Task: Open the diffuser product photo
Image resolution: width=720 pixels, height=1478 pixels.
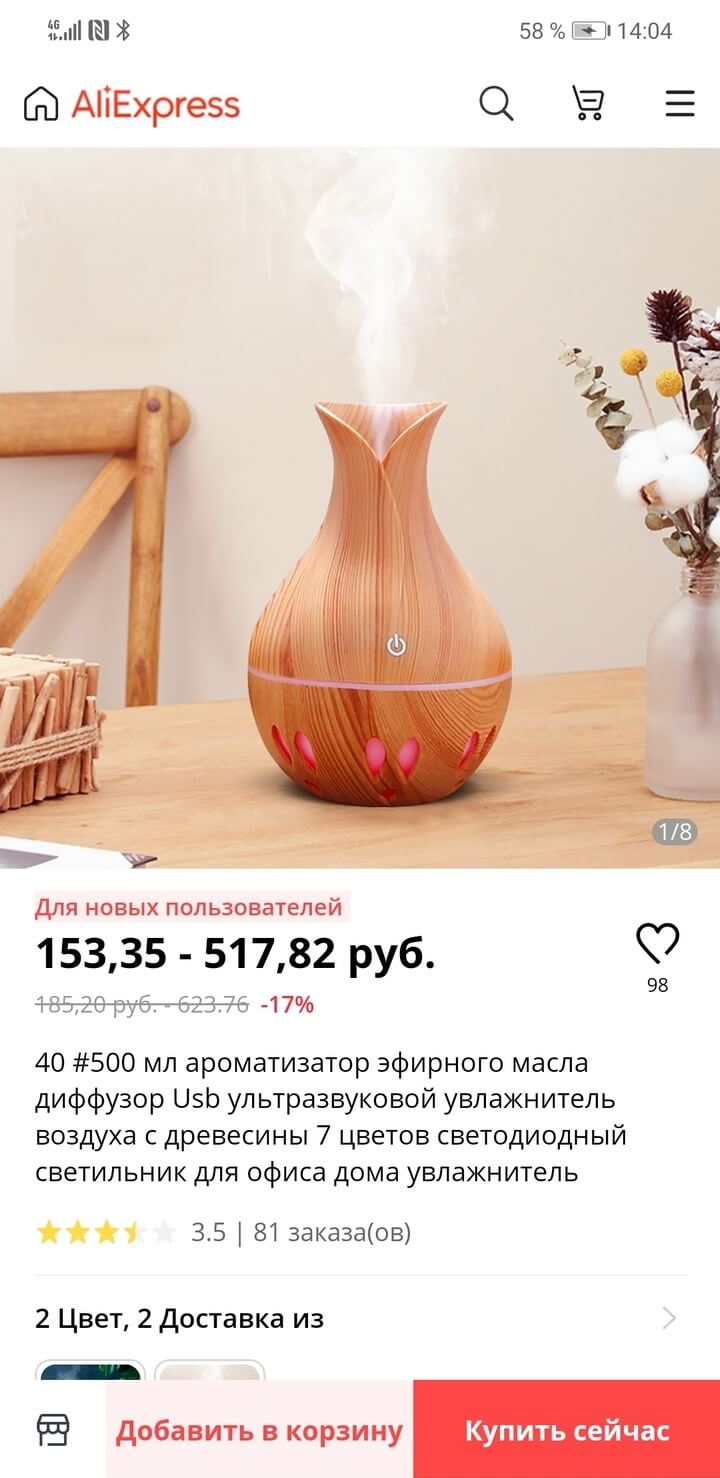Action: click(x=360, y=508)
